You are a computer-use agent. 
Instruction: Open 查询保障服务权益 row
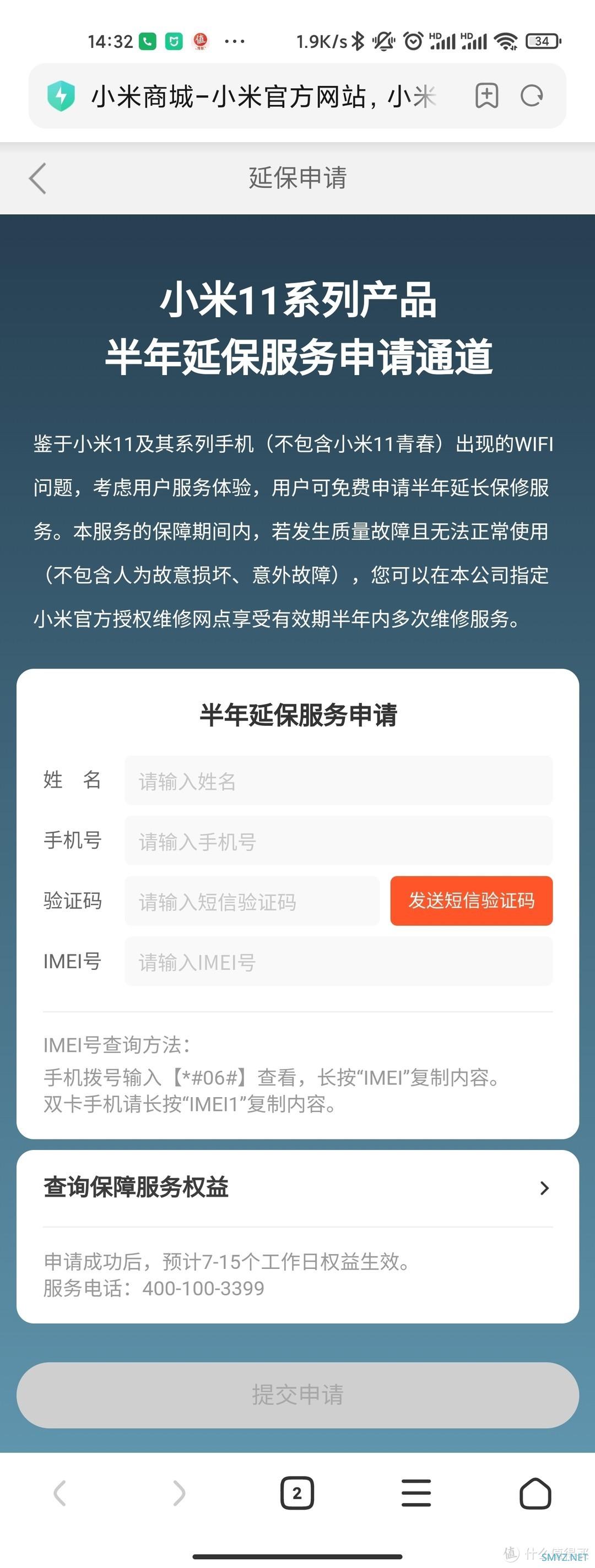click(x=297, y=1187)
